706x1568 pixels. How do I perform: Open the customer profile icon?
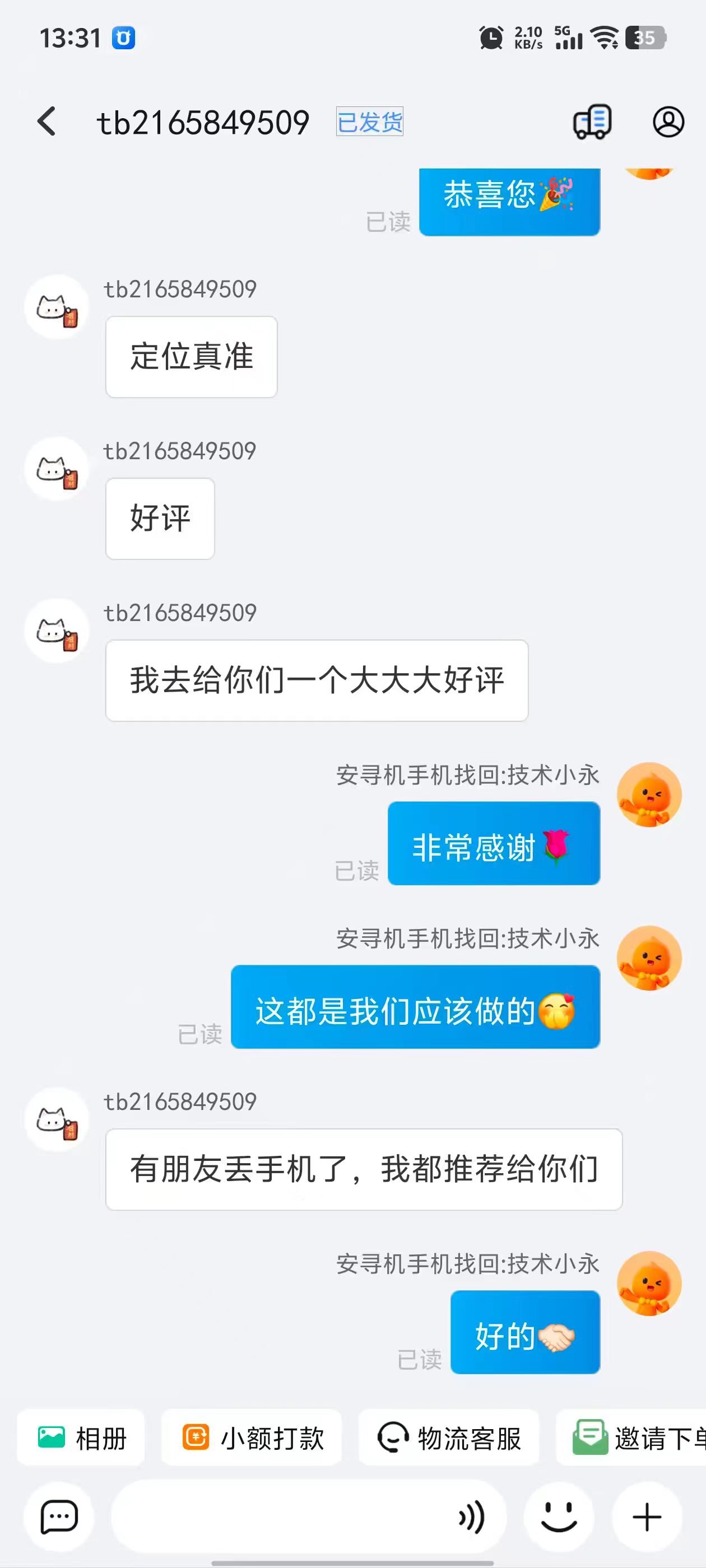[x=668, y=122]
